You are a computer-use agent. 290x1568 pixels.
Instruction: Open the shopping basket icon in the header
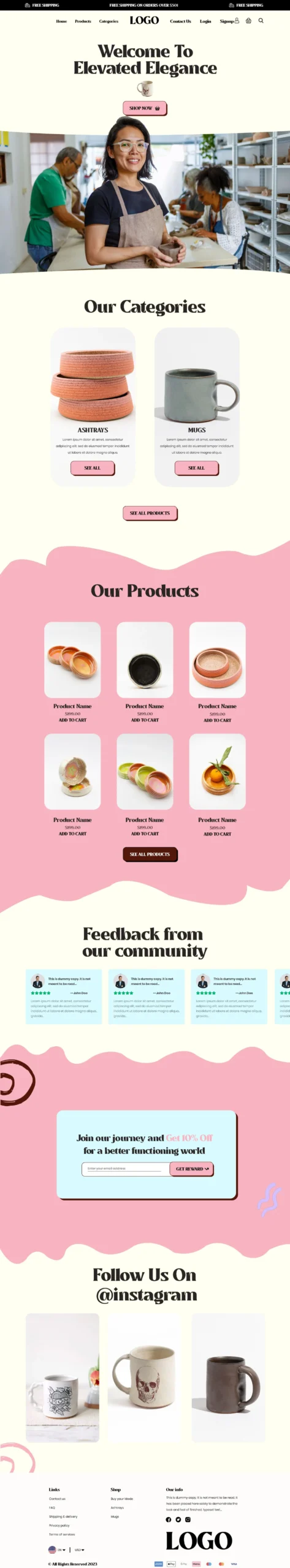[248, 20]
